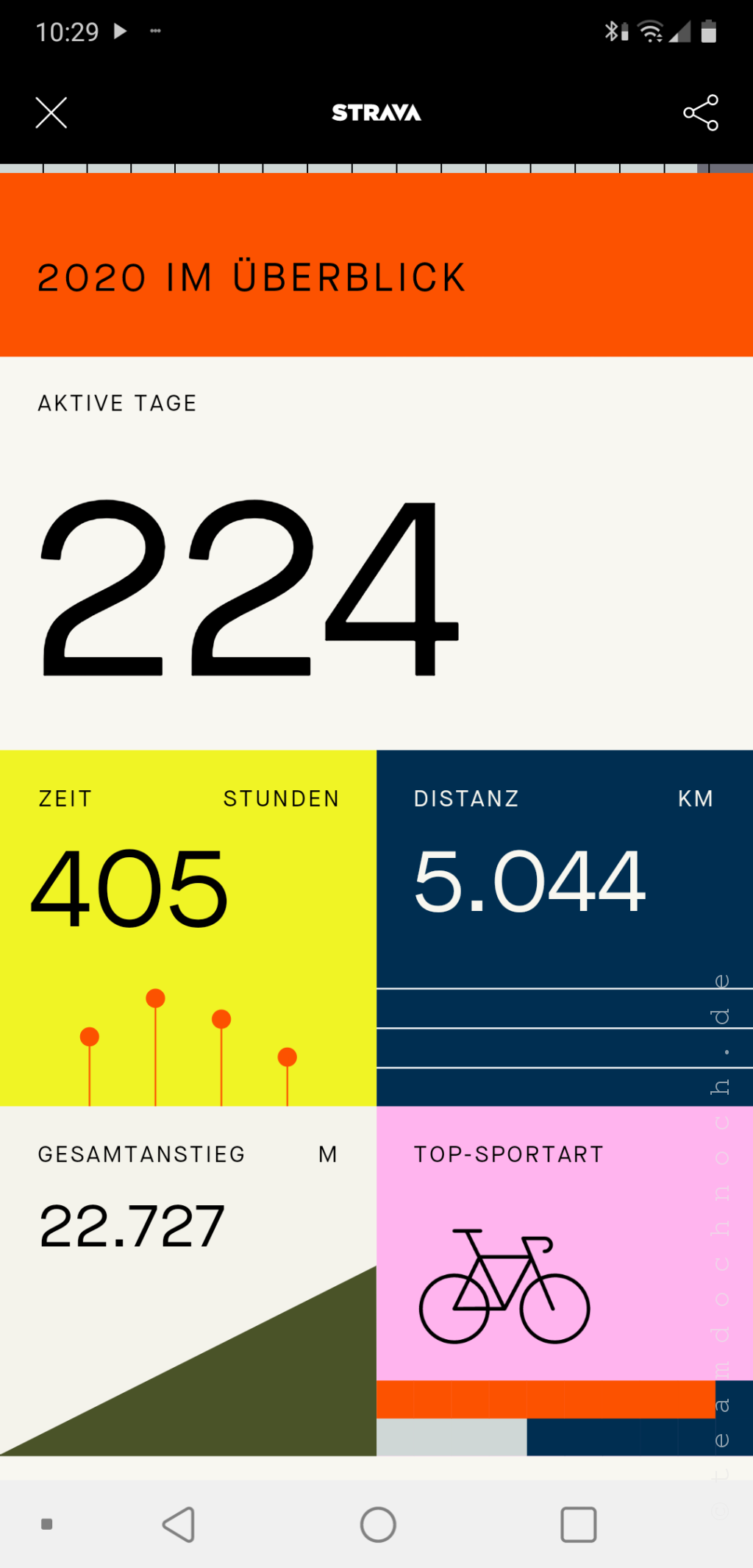
Task: Open the recent apps view
Action: click(578, 1524)
